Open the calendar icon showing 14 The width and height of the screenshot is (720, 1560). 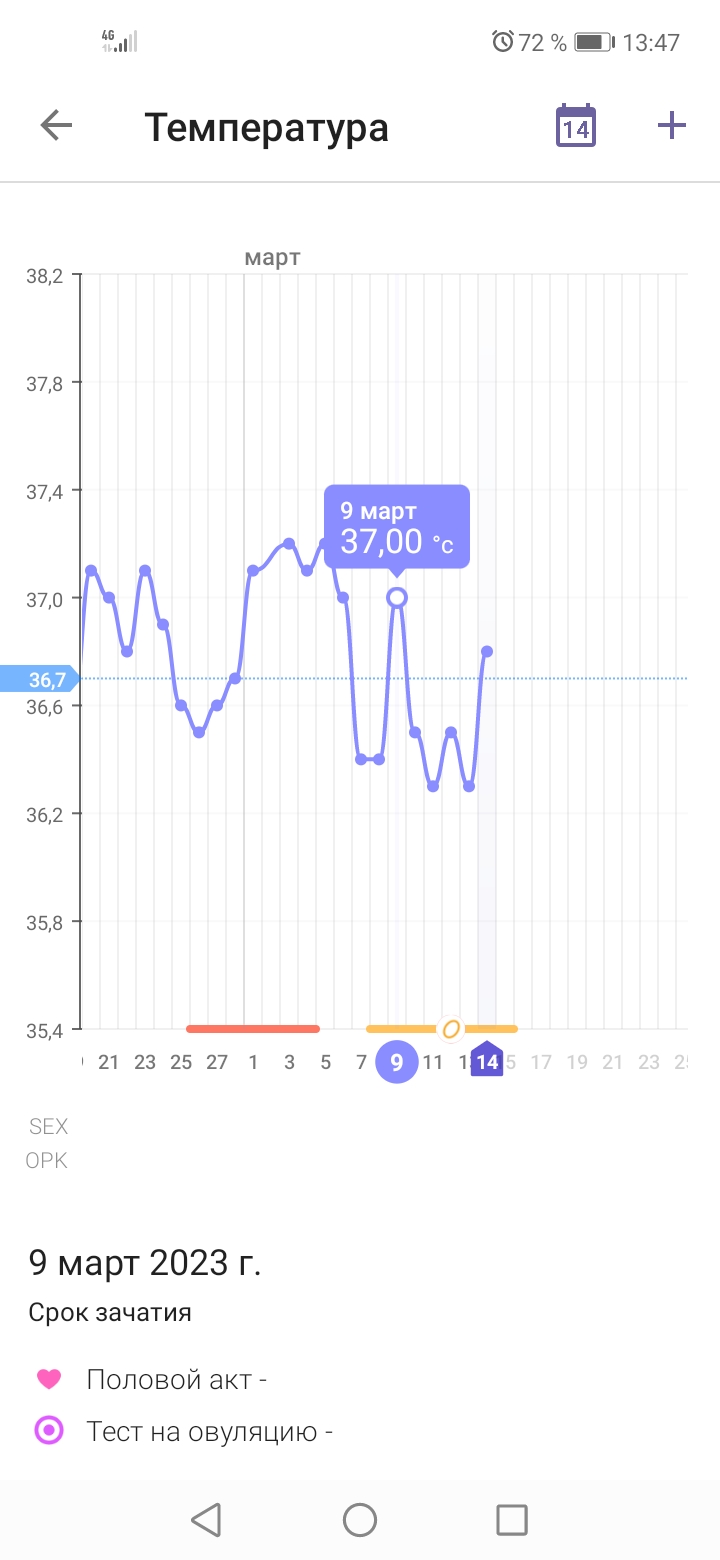pos(575,127)
